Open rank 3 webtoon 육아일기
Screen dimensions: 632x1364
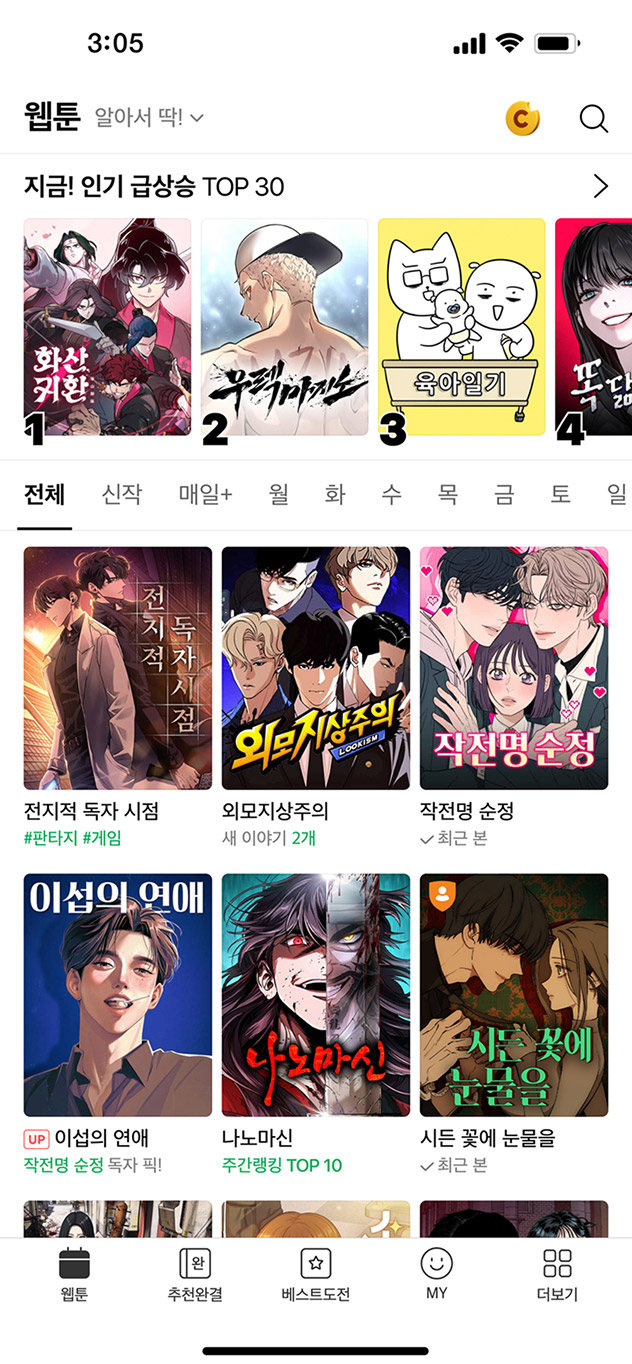point(461,327)
